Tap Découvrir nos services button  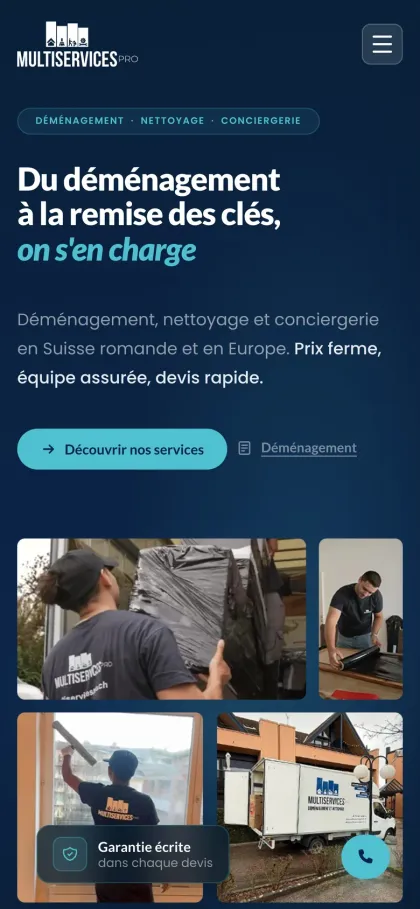[x=122, y=449]
